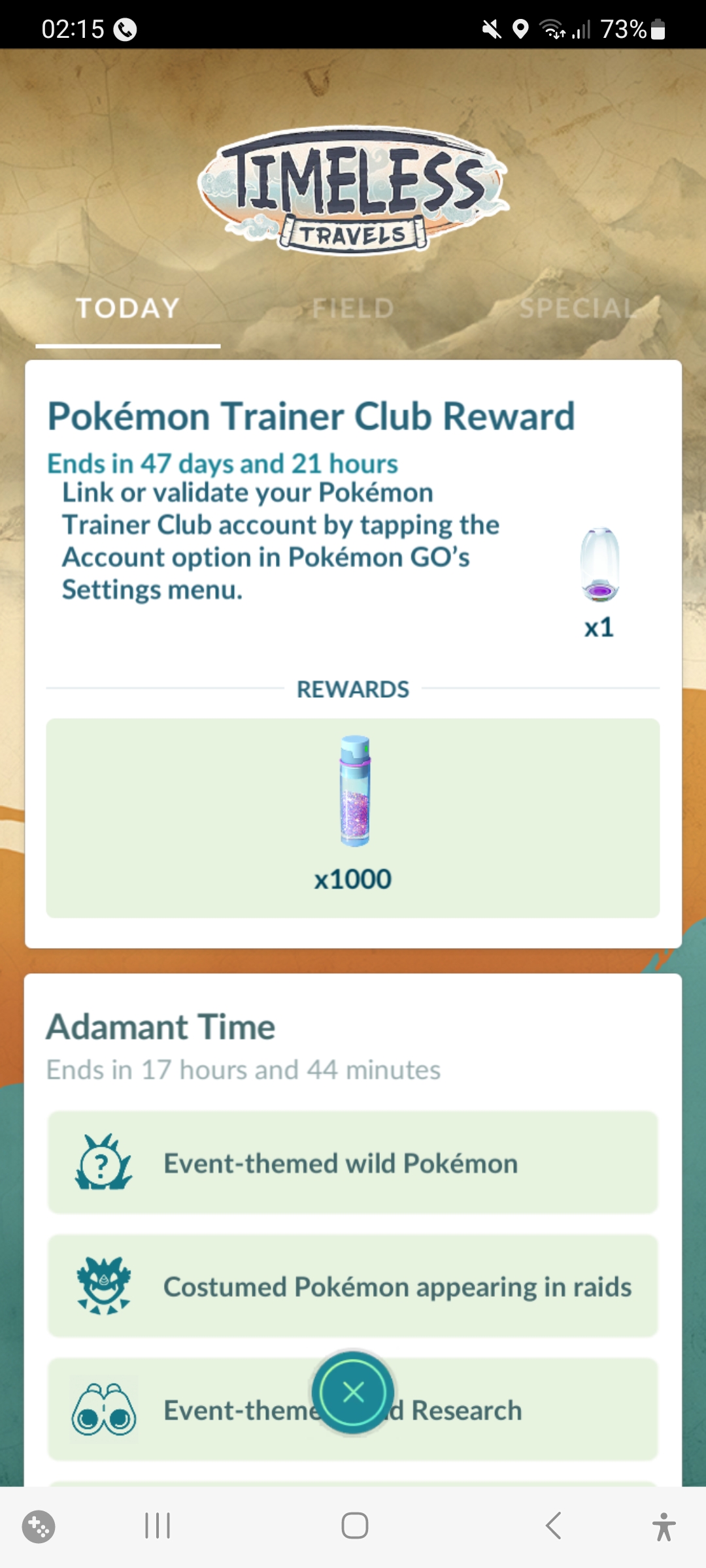This screenshot has width=706, height=1568.
Task: Open recent apps from navigation bar
Action: (158, 1526)
